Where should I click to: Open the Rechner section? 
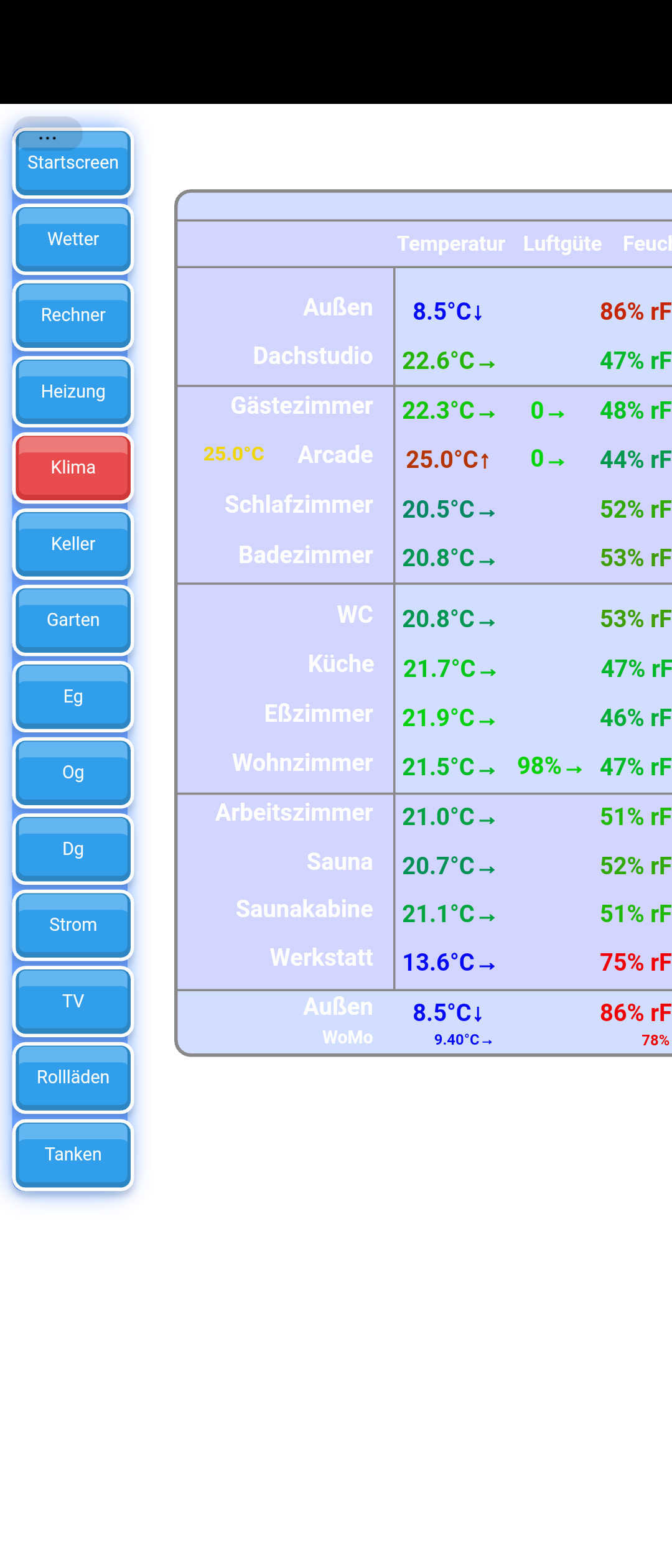73,315
